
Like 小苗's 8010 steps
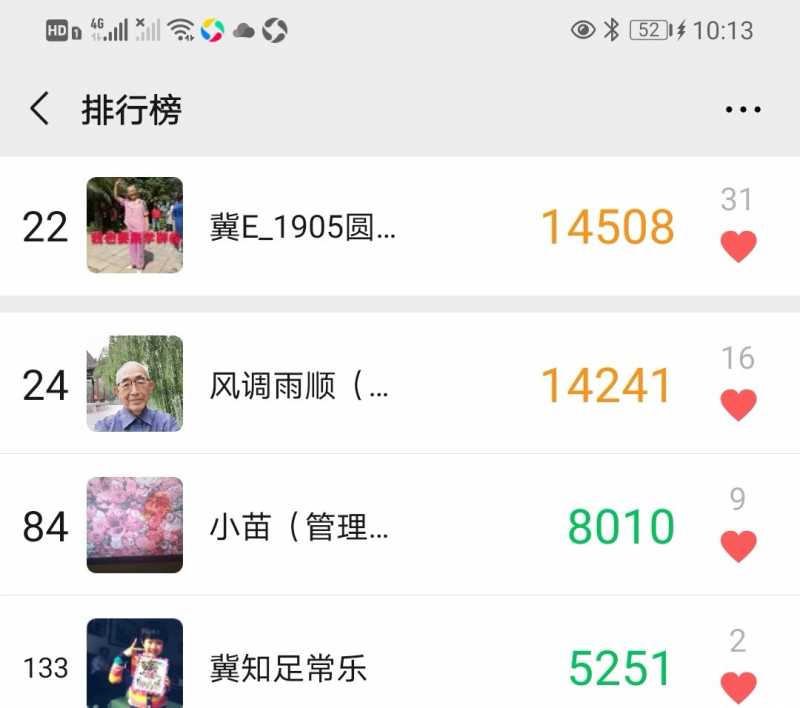(x=738, y=546)
